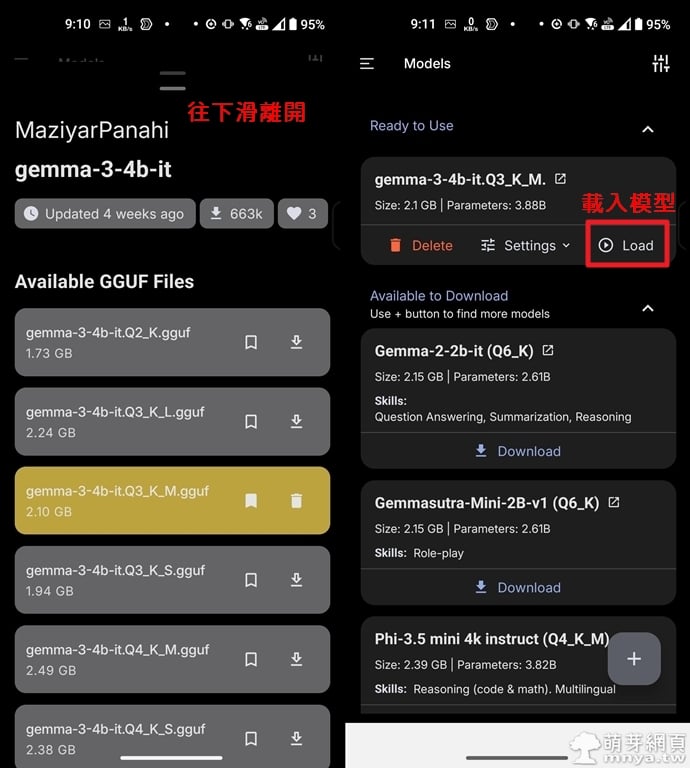Delete the gemma-3-4b-it.Q3_K_M model
Viewport: 690px width, 768px height.
(421, 245)
